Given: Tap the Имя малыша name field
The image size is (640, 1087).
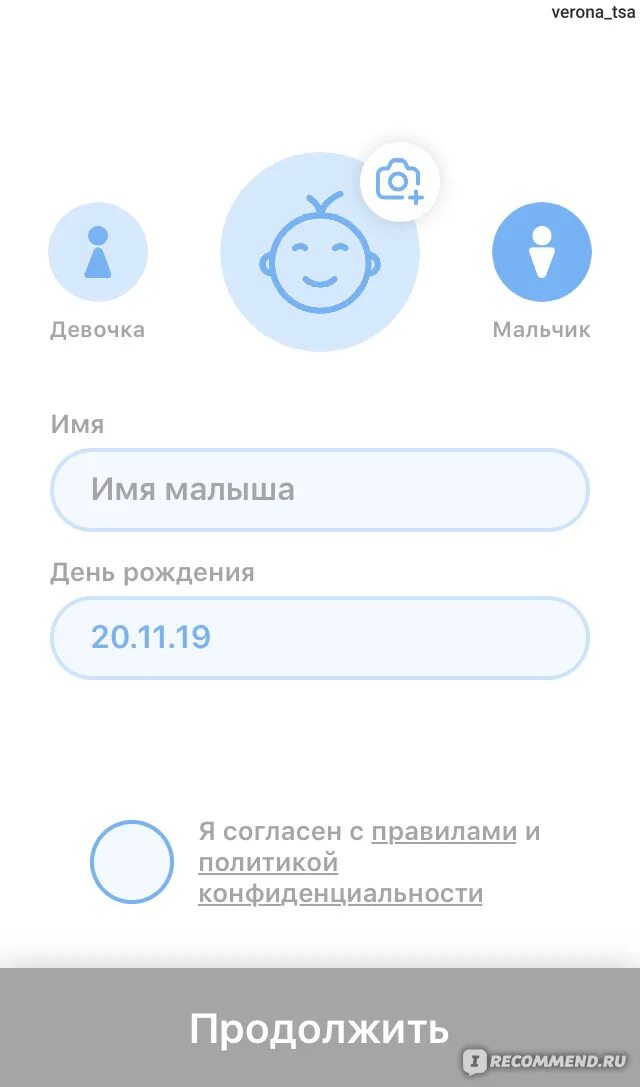Looking at the screenshot, I should click(x=320, y=490).
